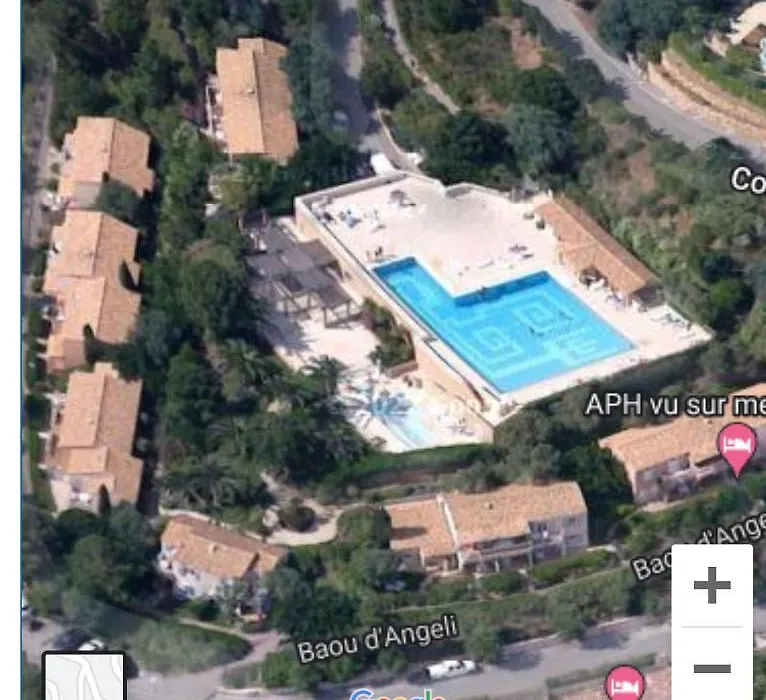
Task: Open the APH vu sur mer hotel pin
Action: click(x=737, y=447)
